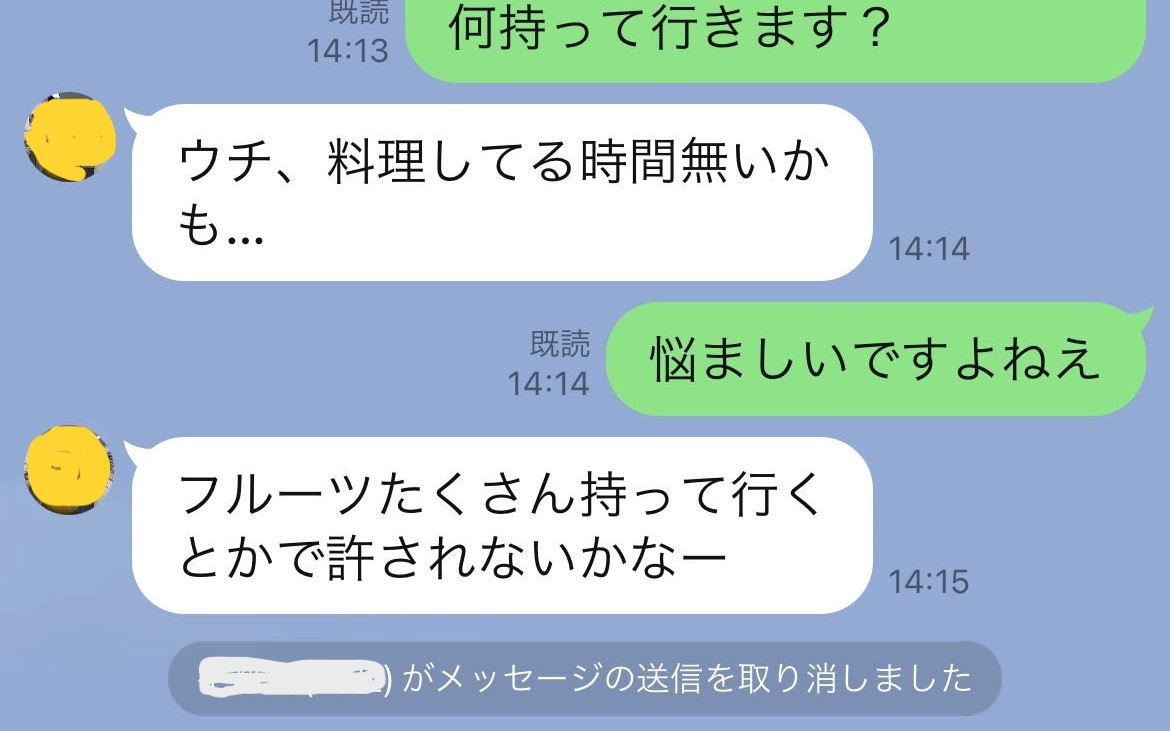
Task: Open avatar beside the ウチ、料理してる時間無いかも message
Action: (68, 138)
